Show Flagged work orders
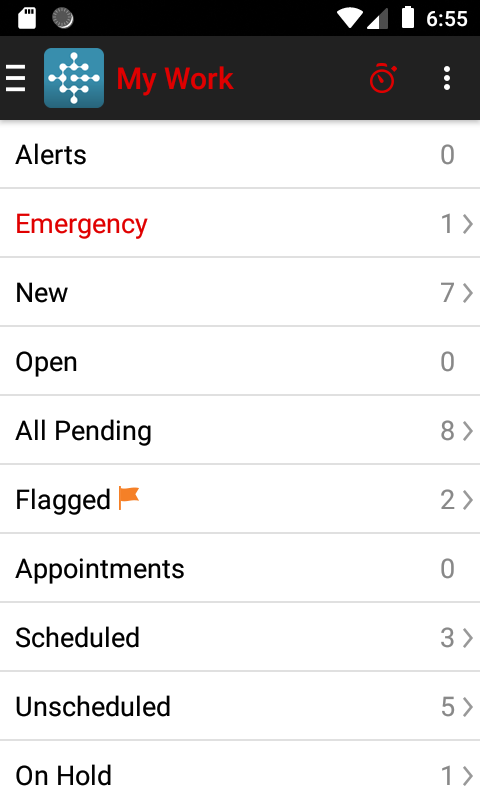Screen dimensions: 480x800 tap(240, 499)
